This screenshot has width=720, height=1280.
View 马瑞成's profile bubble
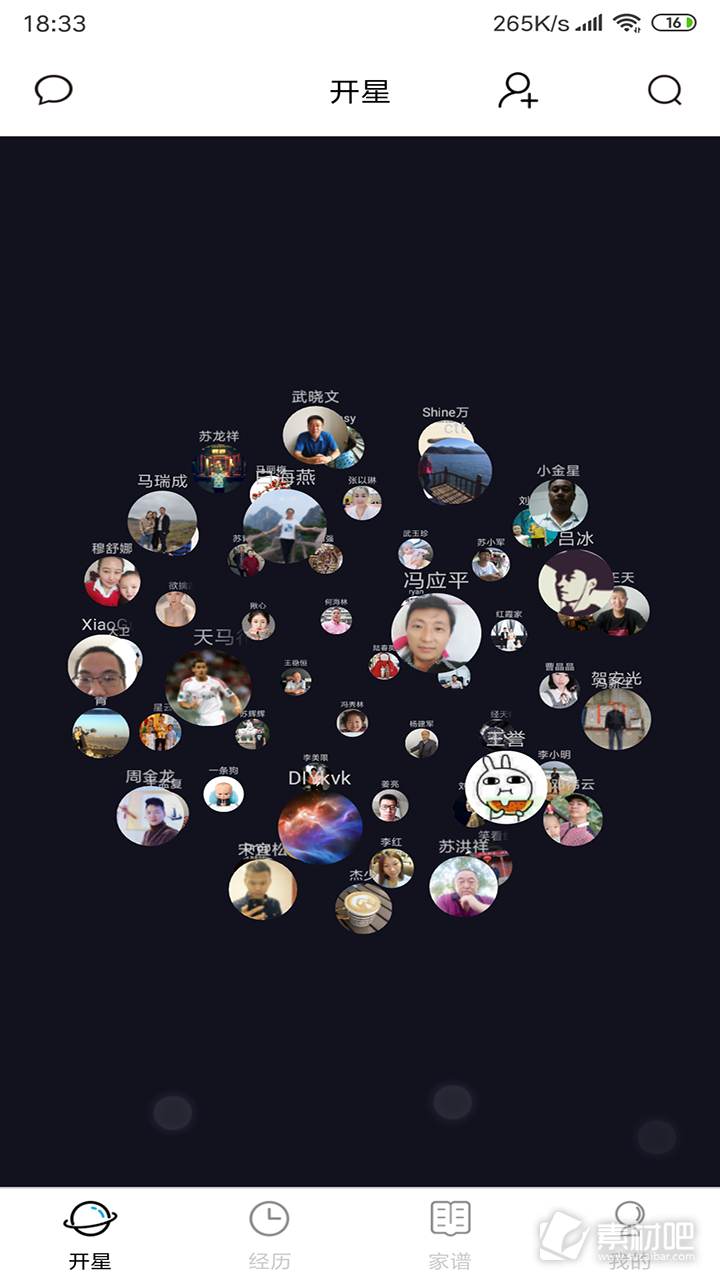tap(161, 522)
